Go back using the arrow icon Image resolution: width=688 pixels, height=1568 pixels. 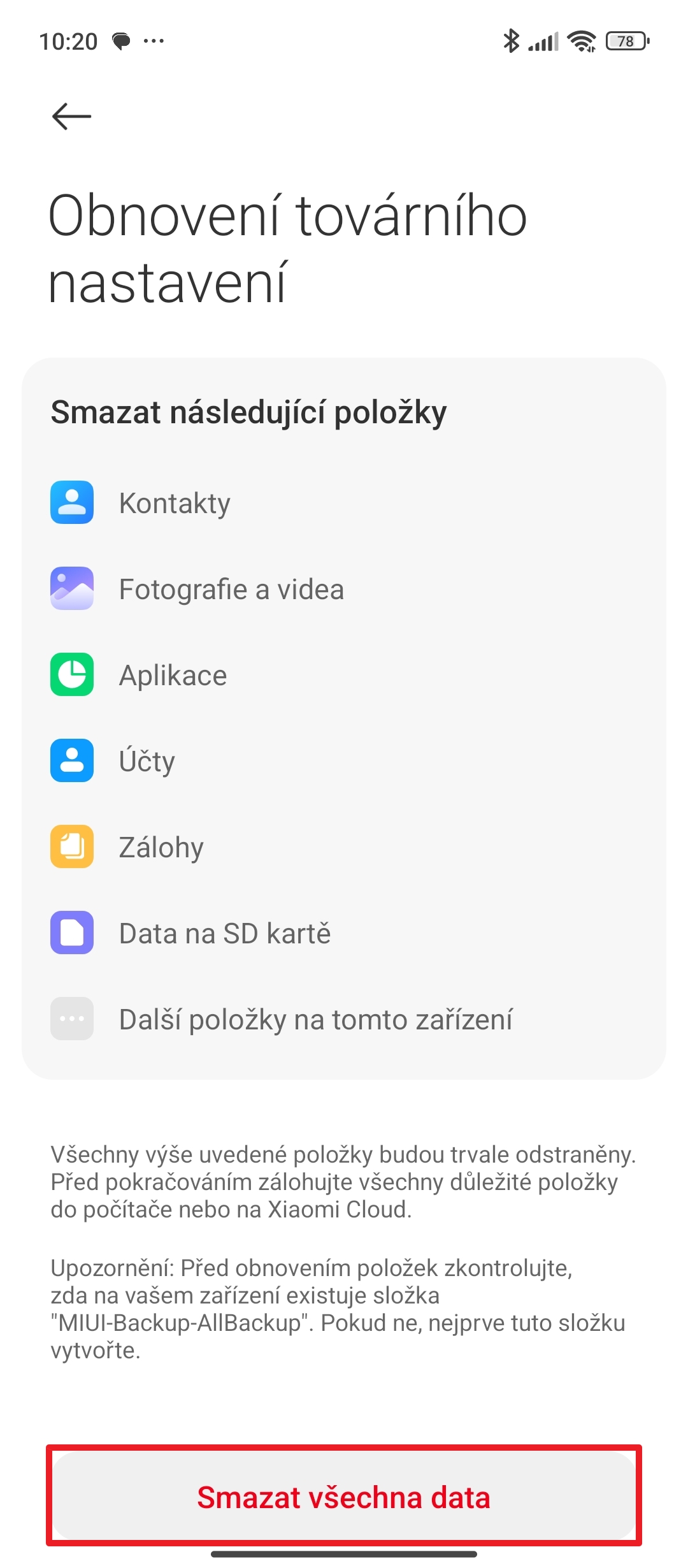coord(71,116)
